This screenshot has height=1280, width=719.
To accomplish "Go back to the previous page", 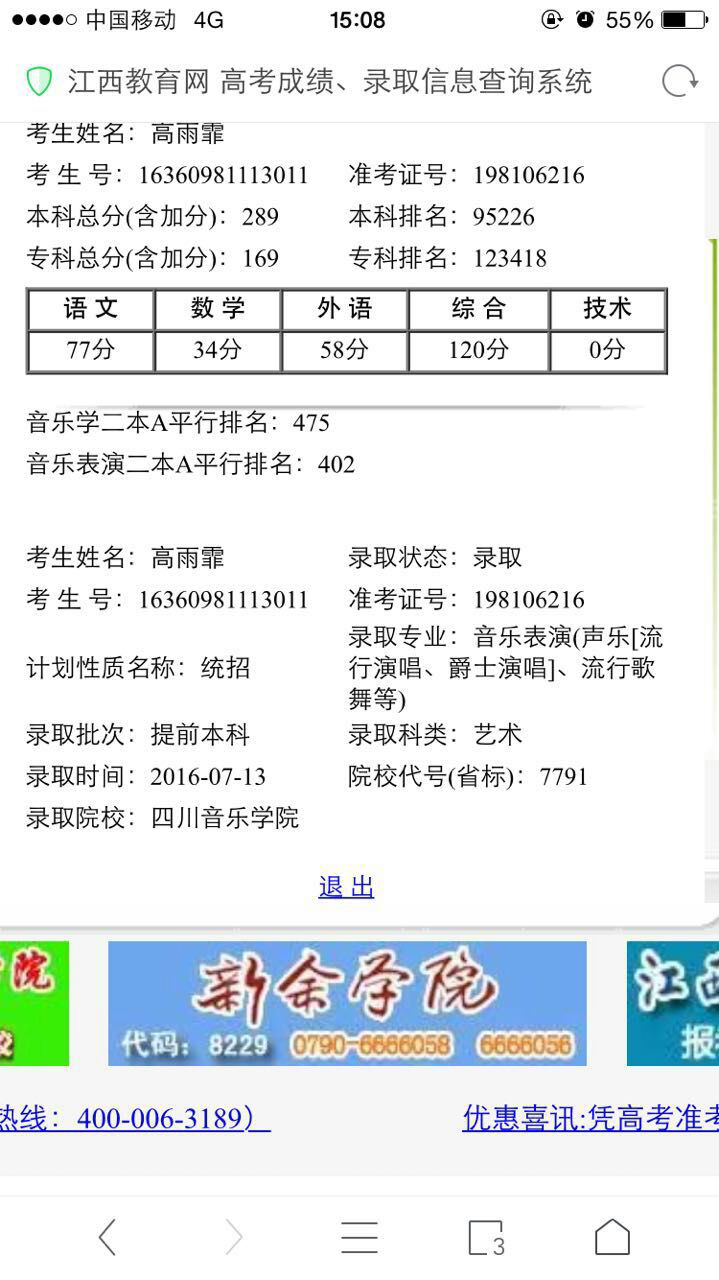I will coord(108,1237).
